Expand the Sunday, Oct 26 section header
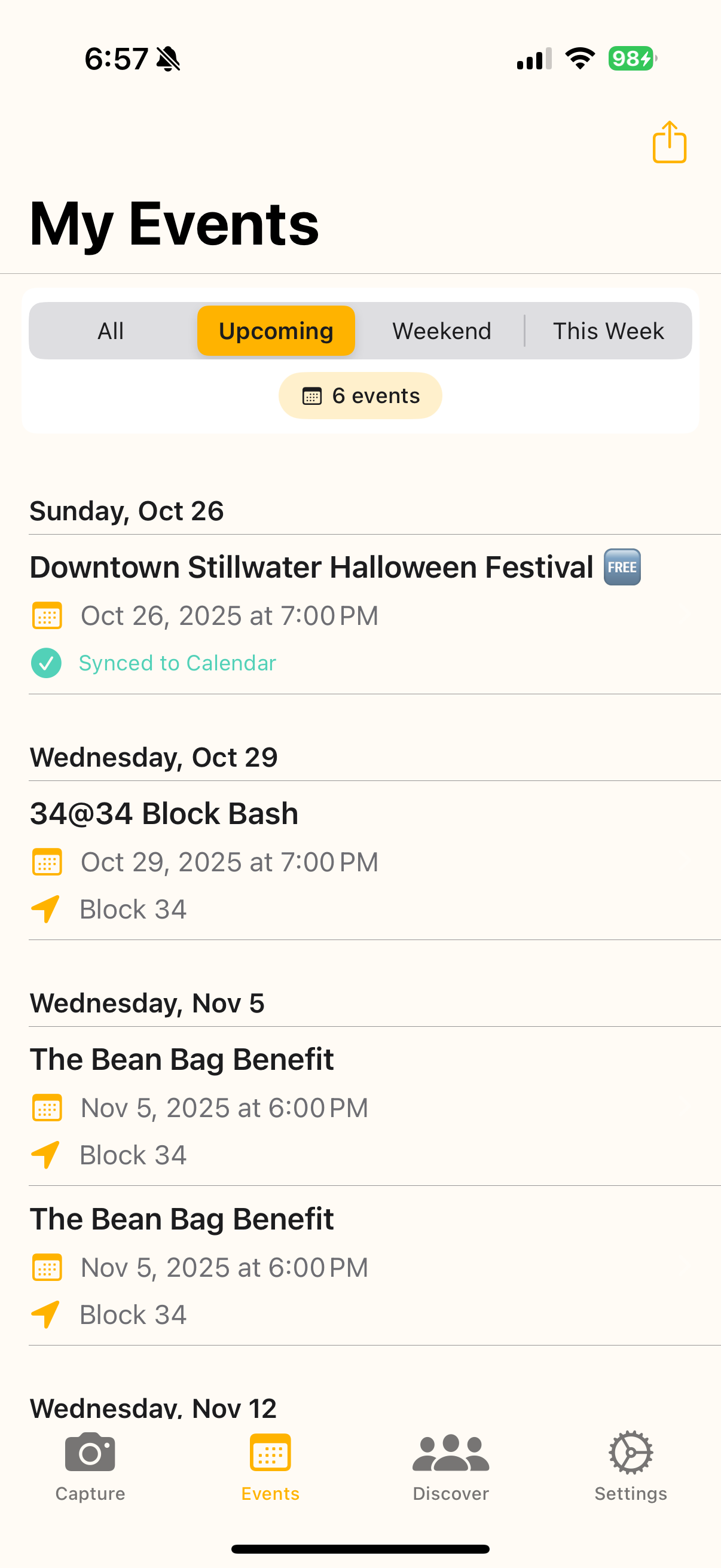This screenshot has height=1568, width=721. (127, 511)
